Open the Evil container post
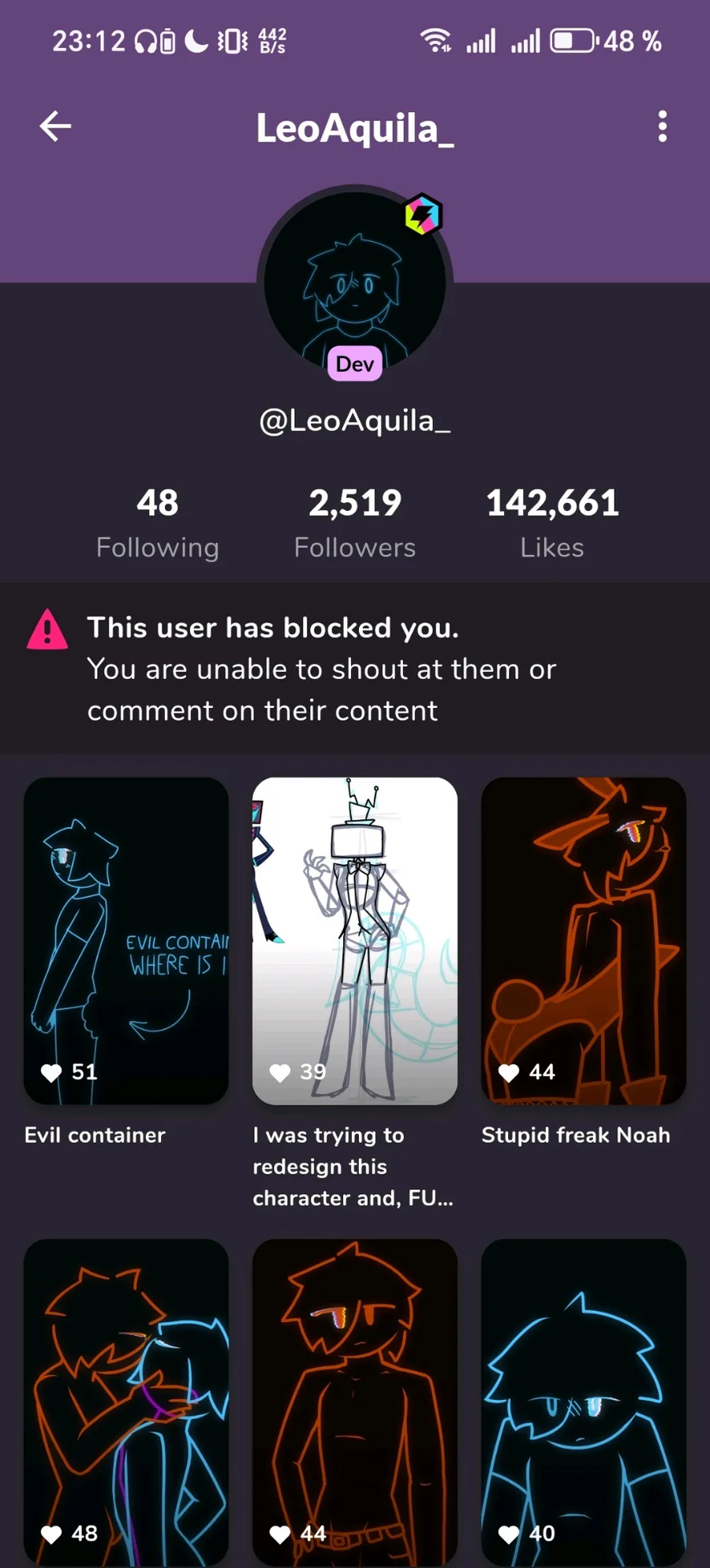Image resolution: width=710 pixels, height=1568 pixels. [x=126, y=940]
